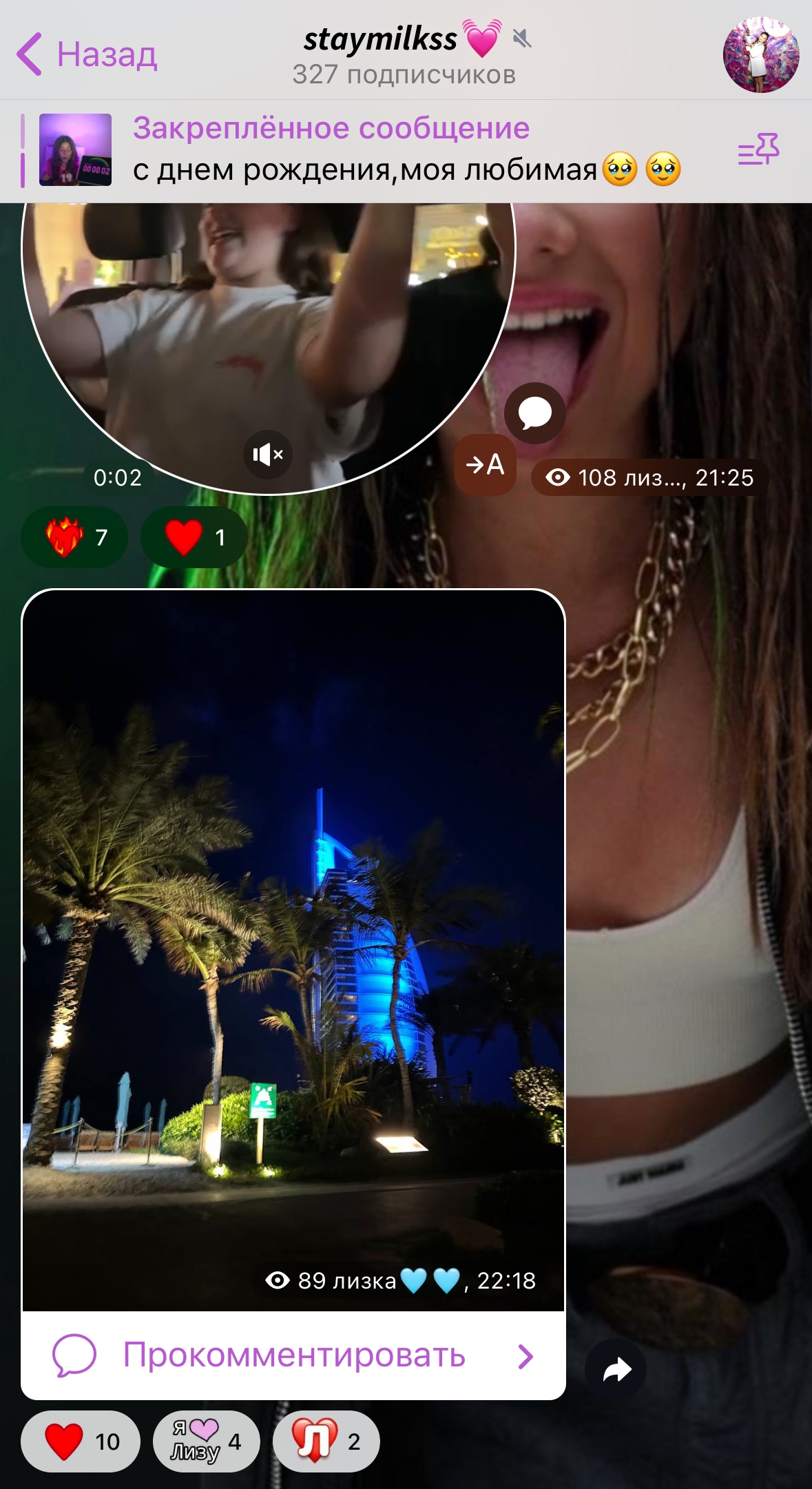Screen dimensions: 812x1489
Task: Tap the Л heart reaction with 2
Action: (x=326, y=1441)
